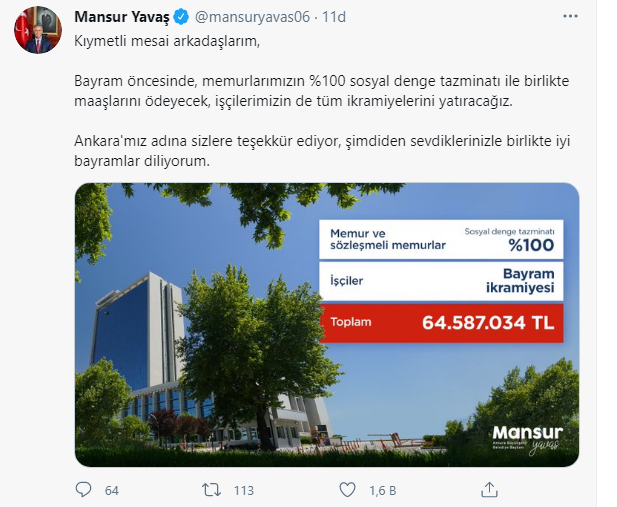This screenshot has width=617, height=507.
Task: Open Mansur Yavaş's profile picture
Action: 34,33
